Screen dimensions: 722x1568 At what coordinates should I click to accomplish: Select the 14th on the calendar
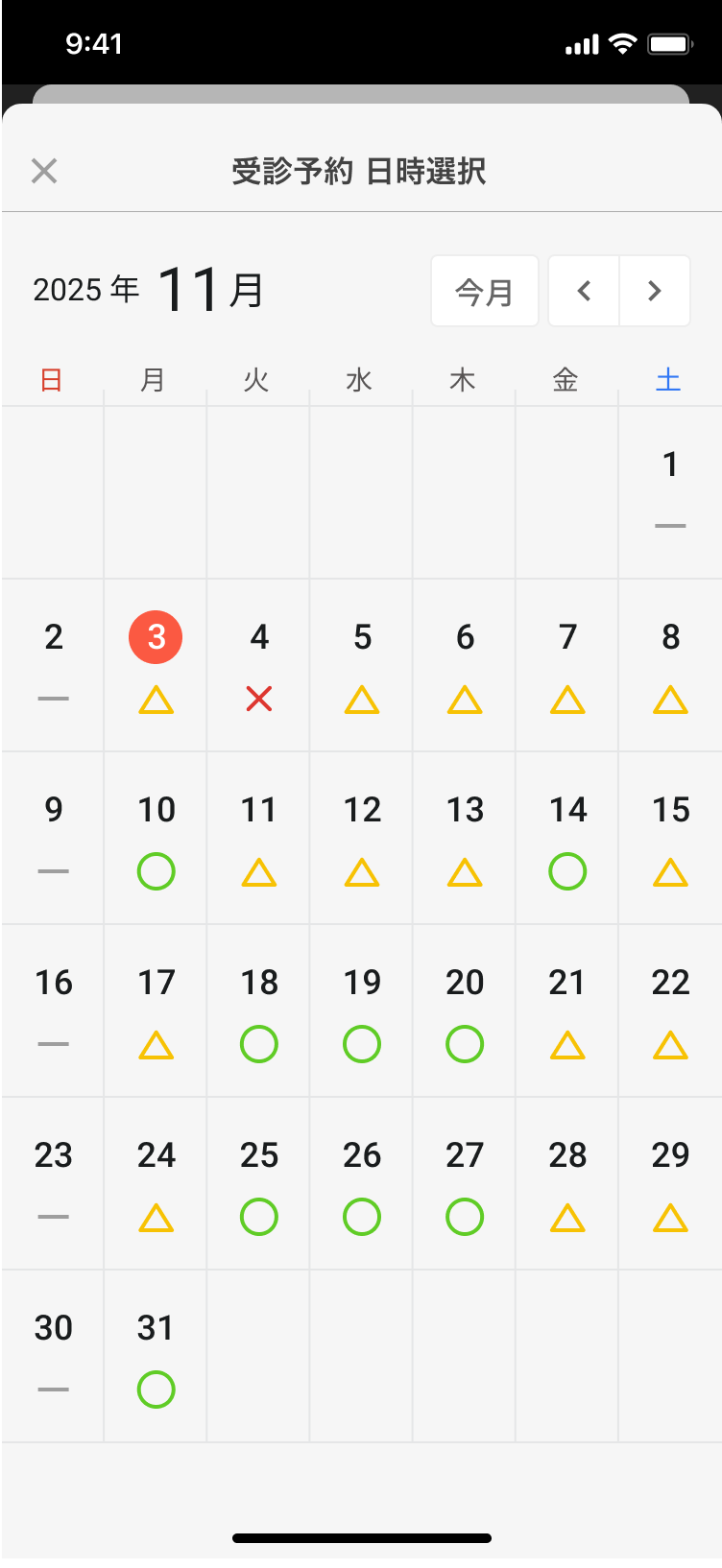pyautogui.click(x=567, y=837)
